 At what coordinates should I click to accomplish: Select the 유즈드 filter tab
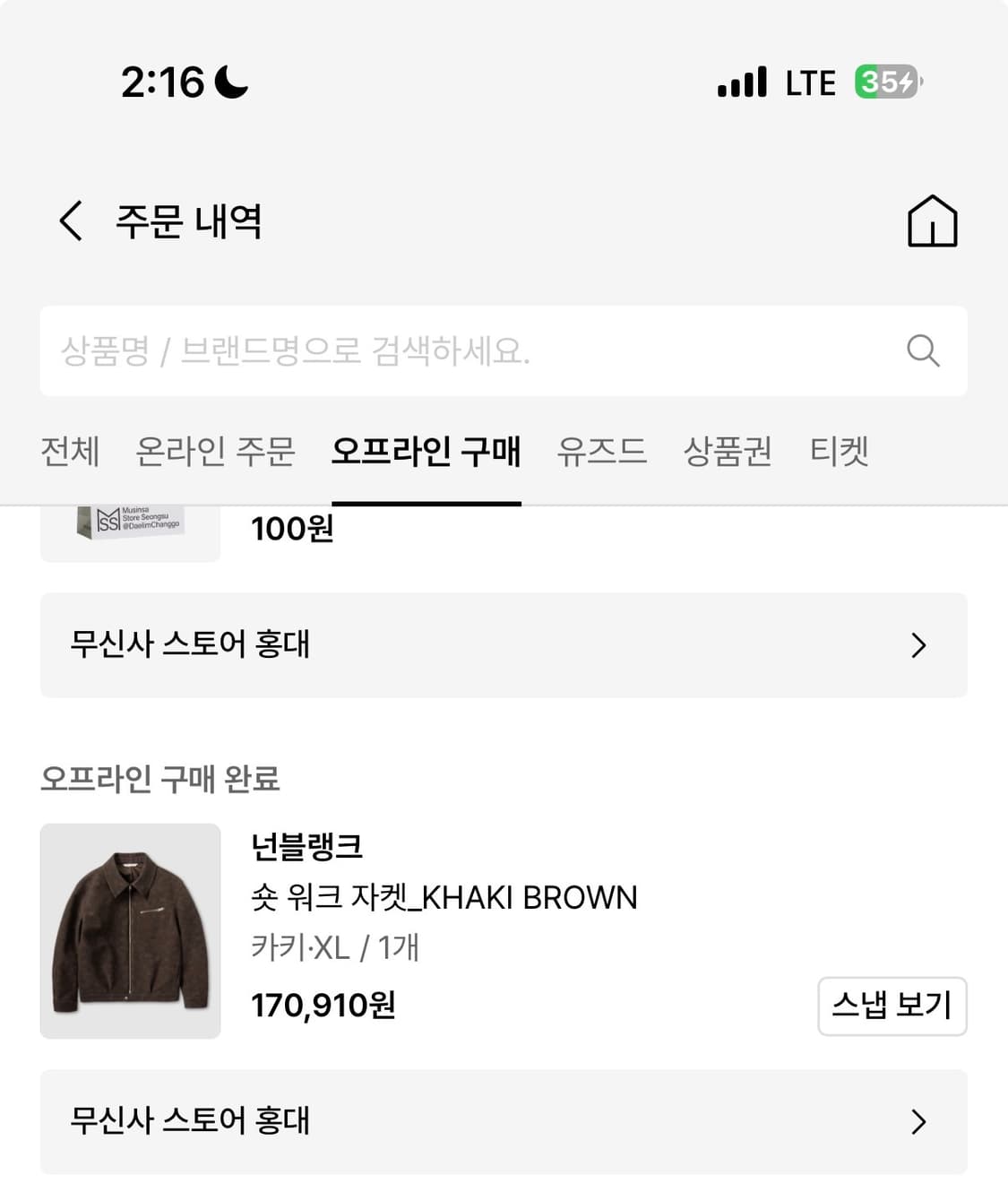pos(602,453)
